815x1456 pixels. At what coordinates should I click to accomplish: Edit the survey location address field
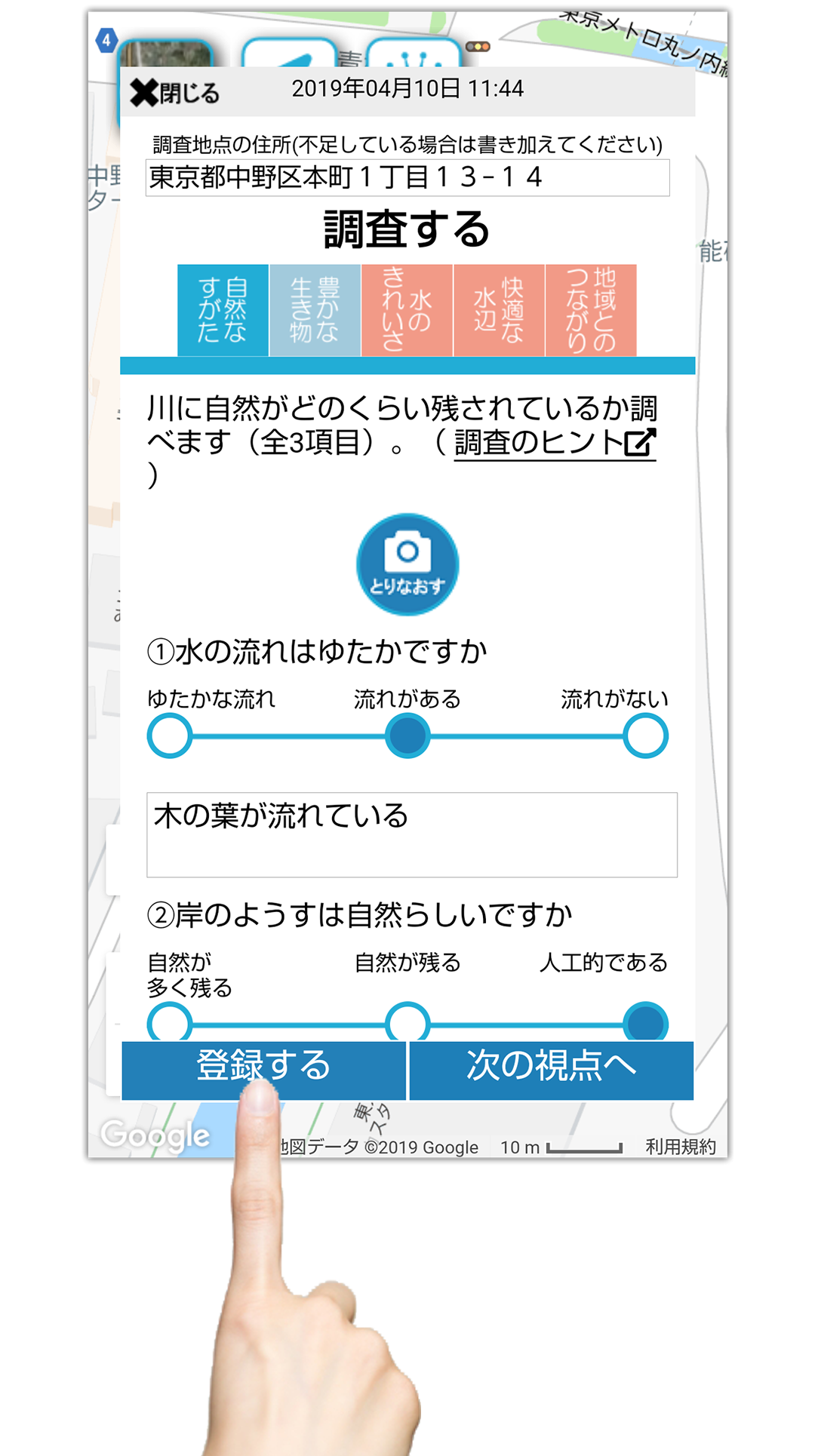pos(407,178)
